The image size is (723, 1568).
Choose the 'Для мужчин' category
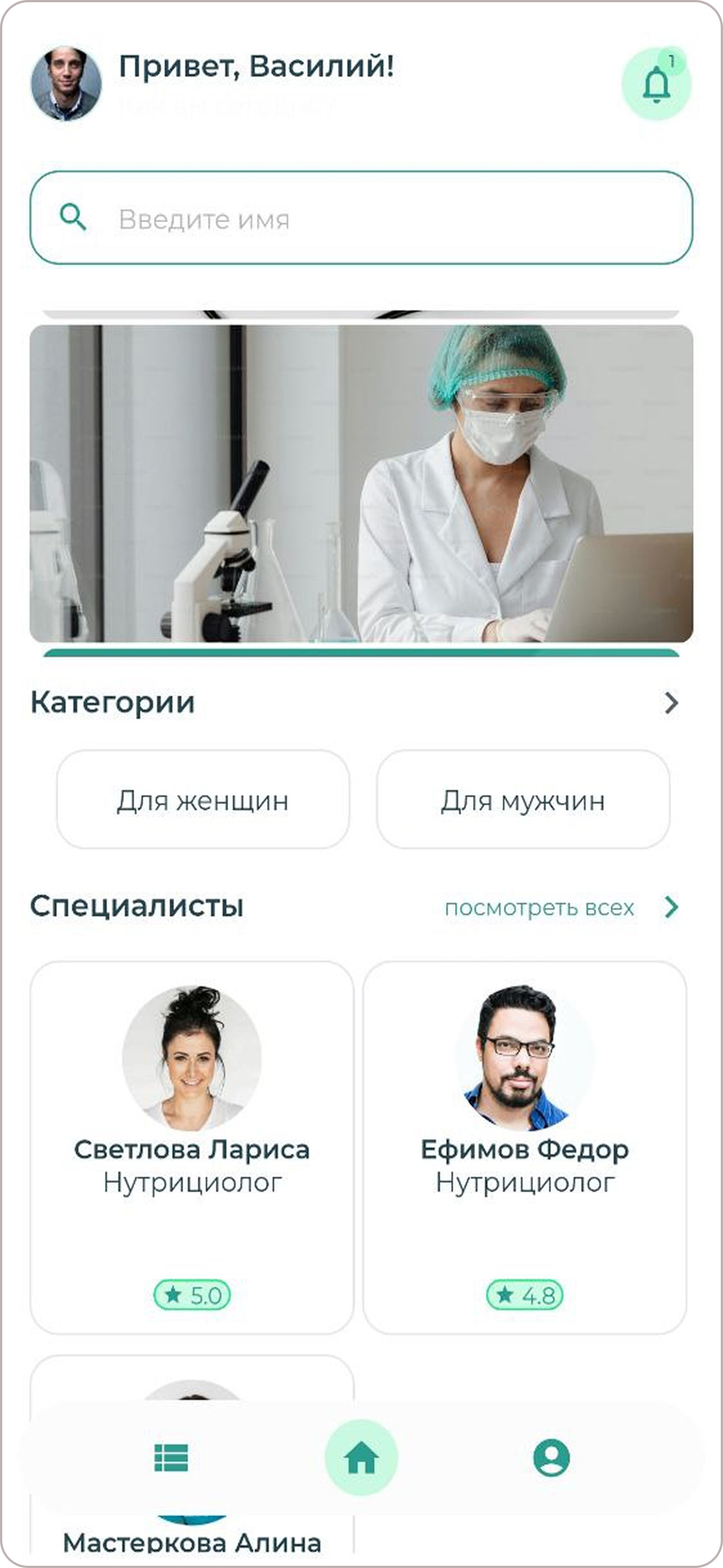(523, 799)
